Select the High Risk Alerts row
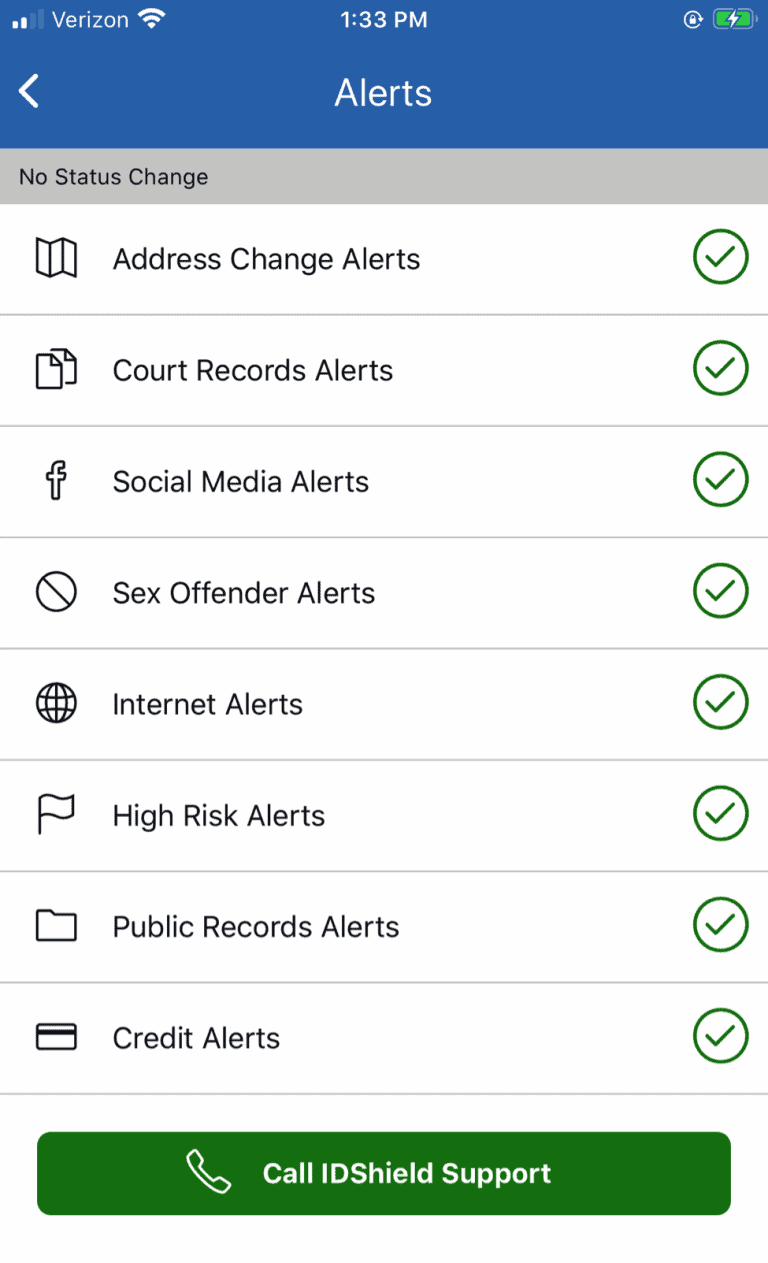The image size is (768, 1263). [384, 813]
